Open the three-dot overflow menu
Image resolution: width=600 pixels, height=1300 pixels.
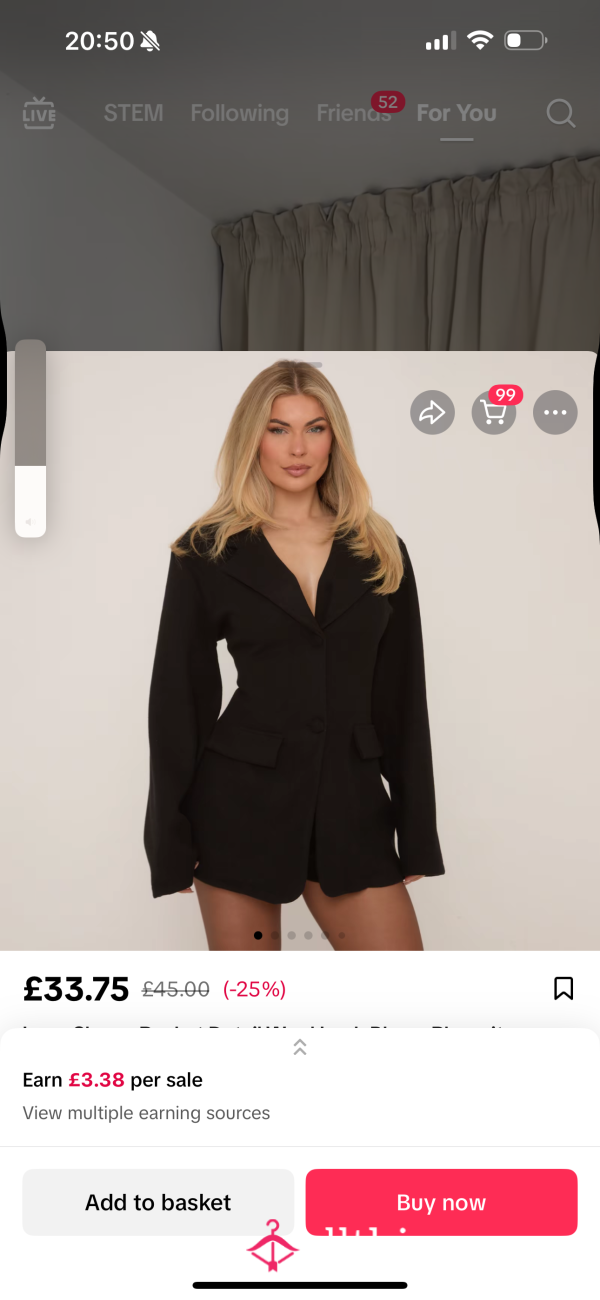pos(555,412)
